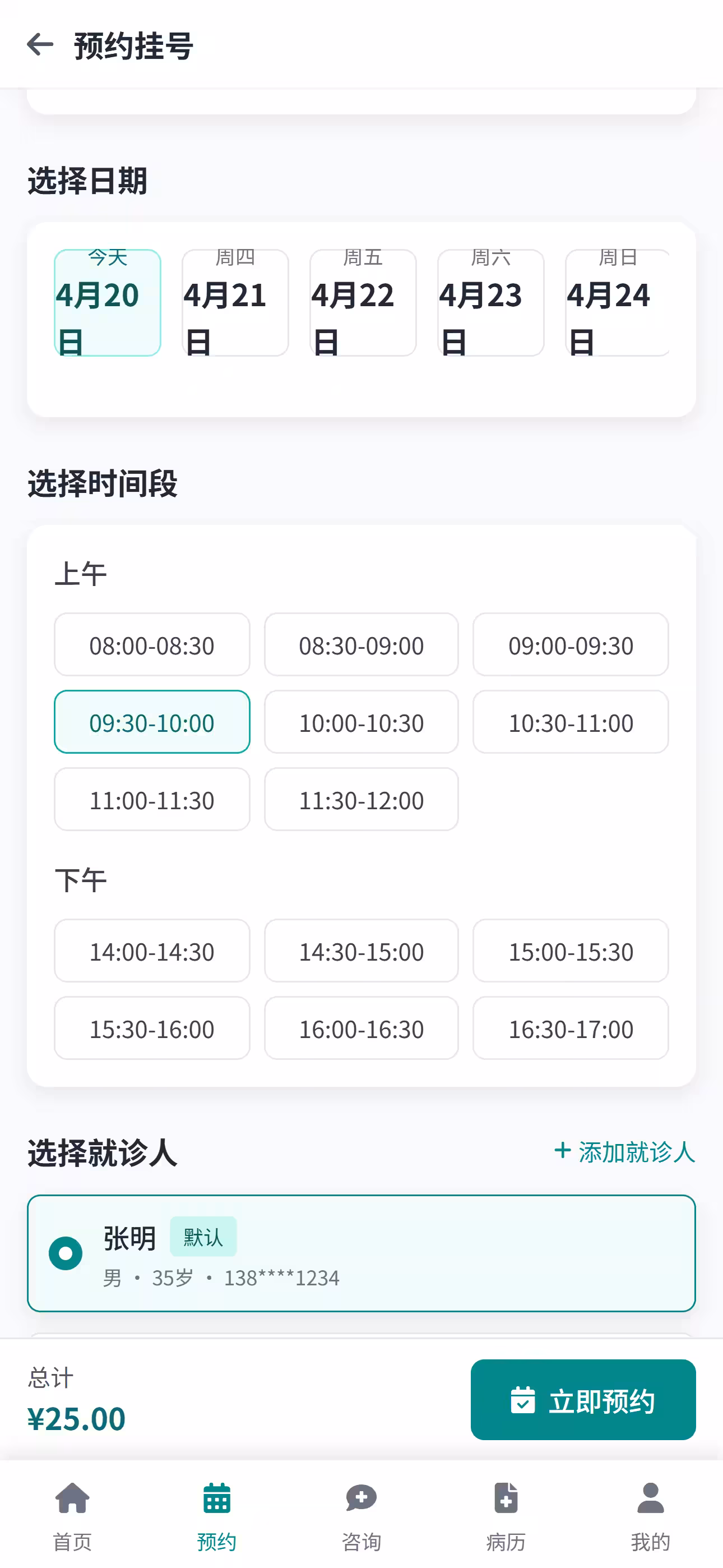Click the plus icon beside 添加就诊人
Screen dimensions: 723x1568
click(x=562, y=1151)
